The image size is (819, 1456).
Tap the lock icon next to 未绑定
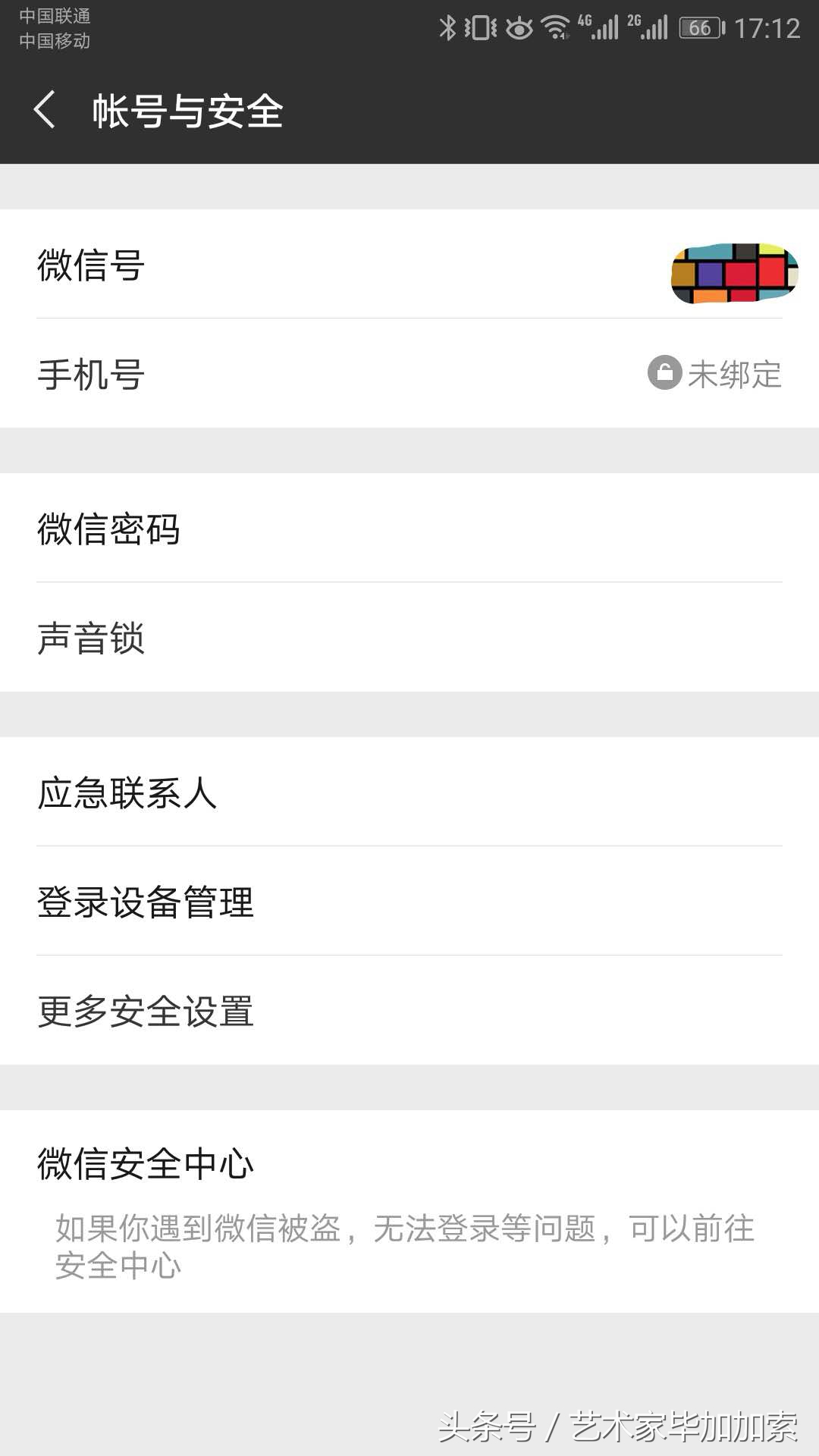point(666,373)
